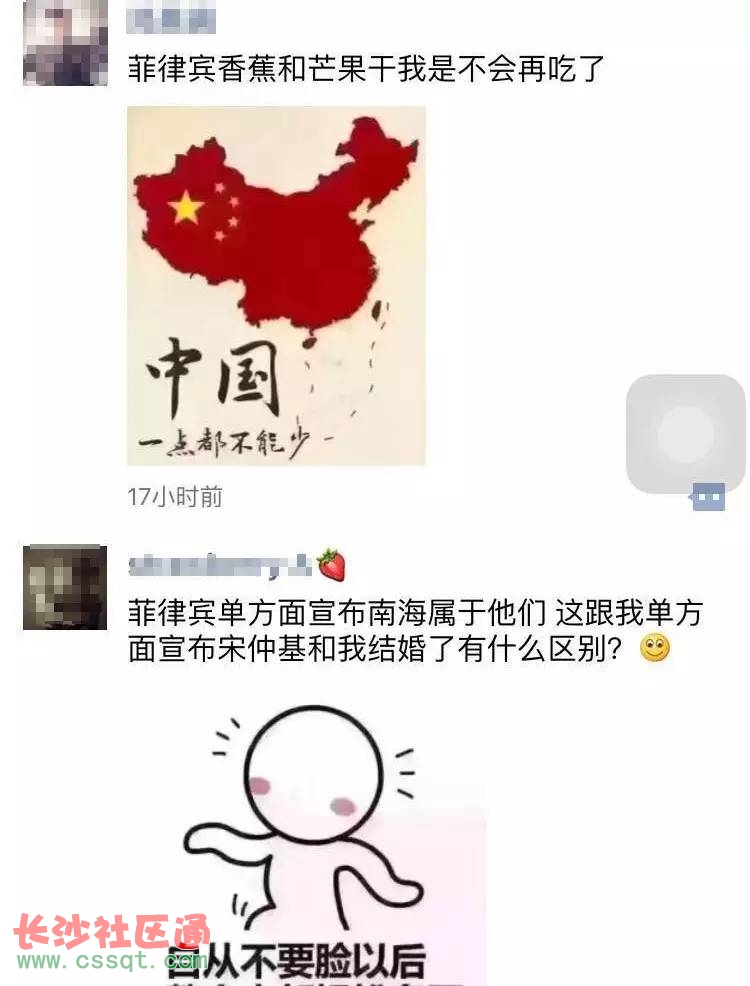
Task: Open the username with strawberry emoji
Action: click(236, 566)
